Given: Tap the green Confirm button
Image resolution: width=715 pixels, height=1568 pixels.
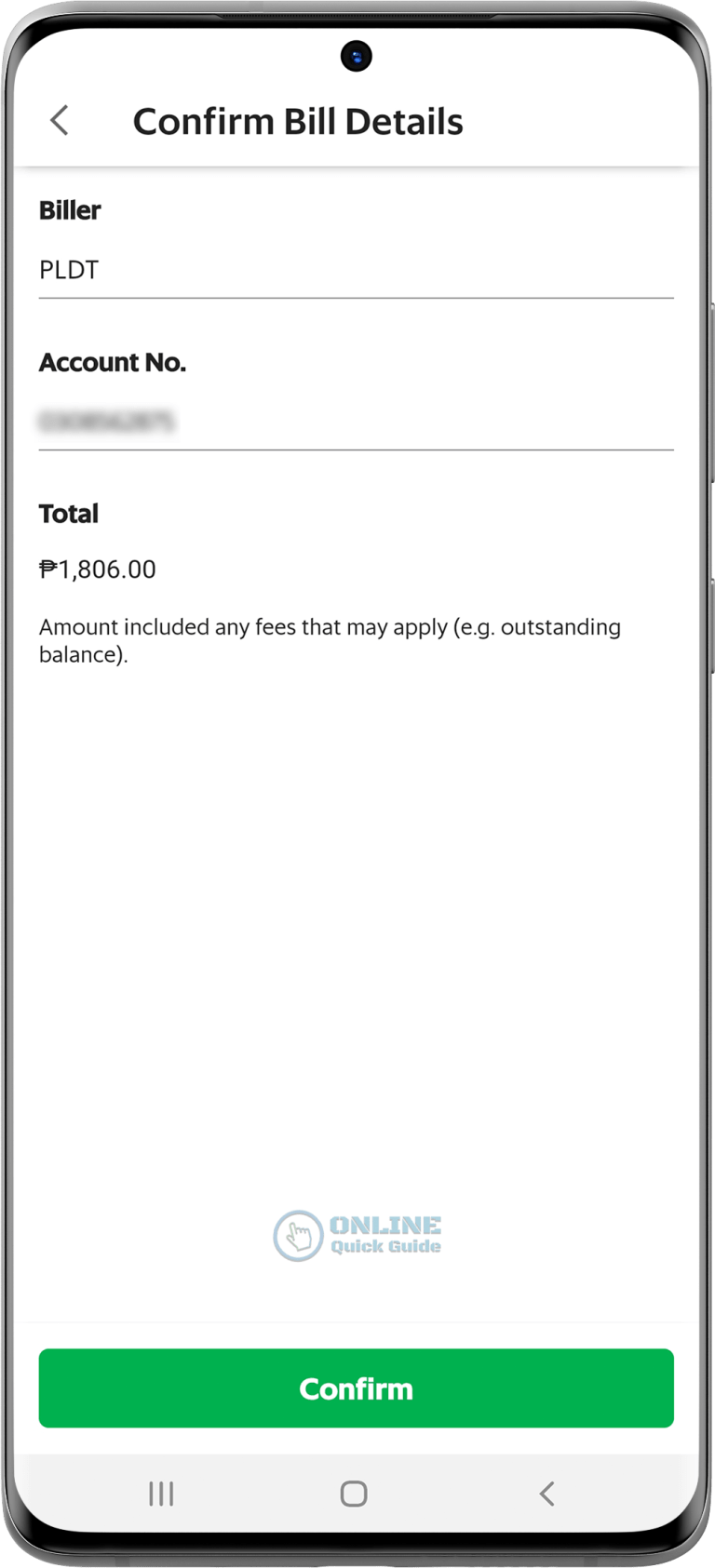Looking at the screenshot, I should coord(356,1387).
